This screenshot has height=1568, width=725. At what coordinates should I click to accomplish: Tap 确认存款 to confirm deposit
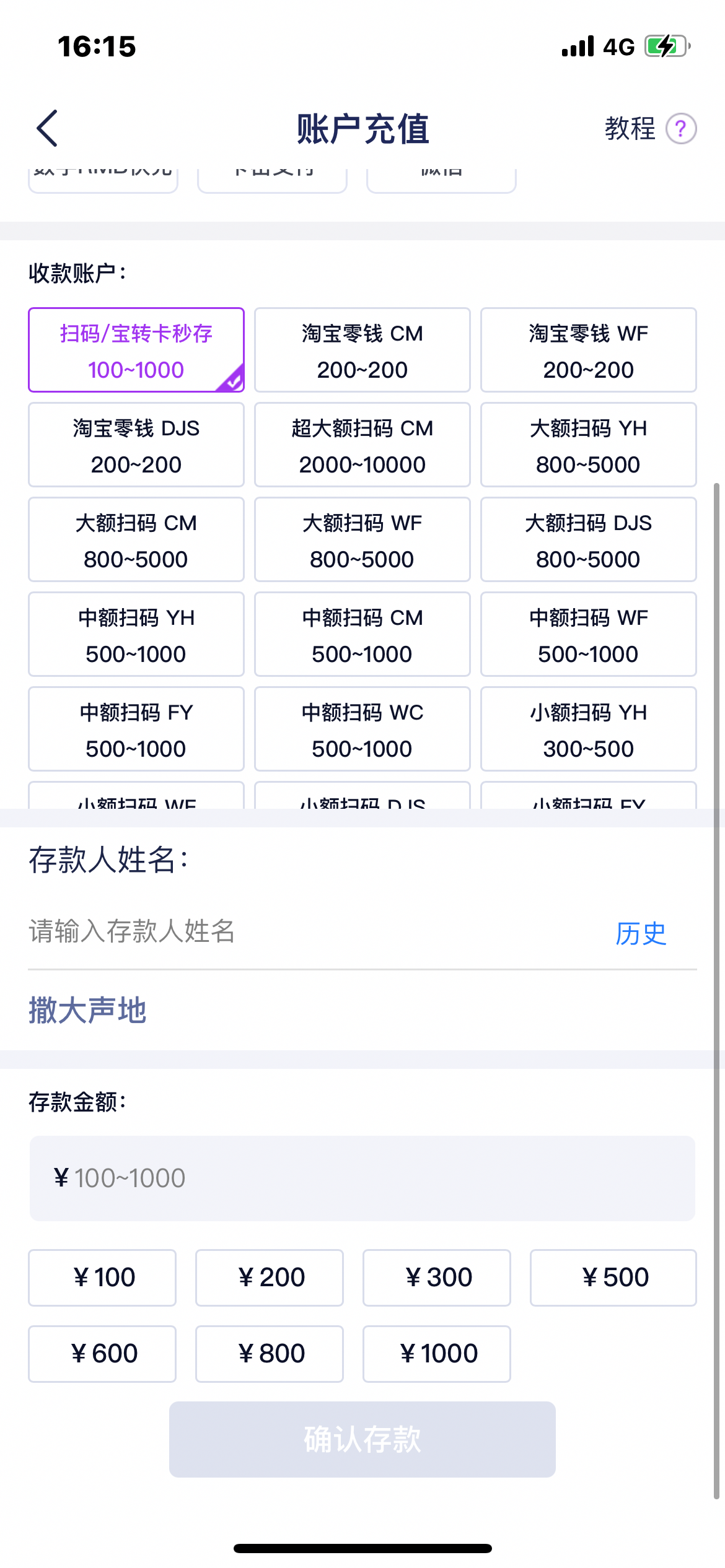(362, 1439)
